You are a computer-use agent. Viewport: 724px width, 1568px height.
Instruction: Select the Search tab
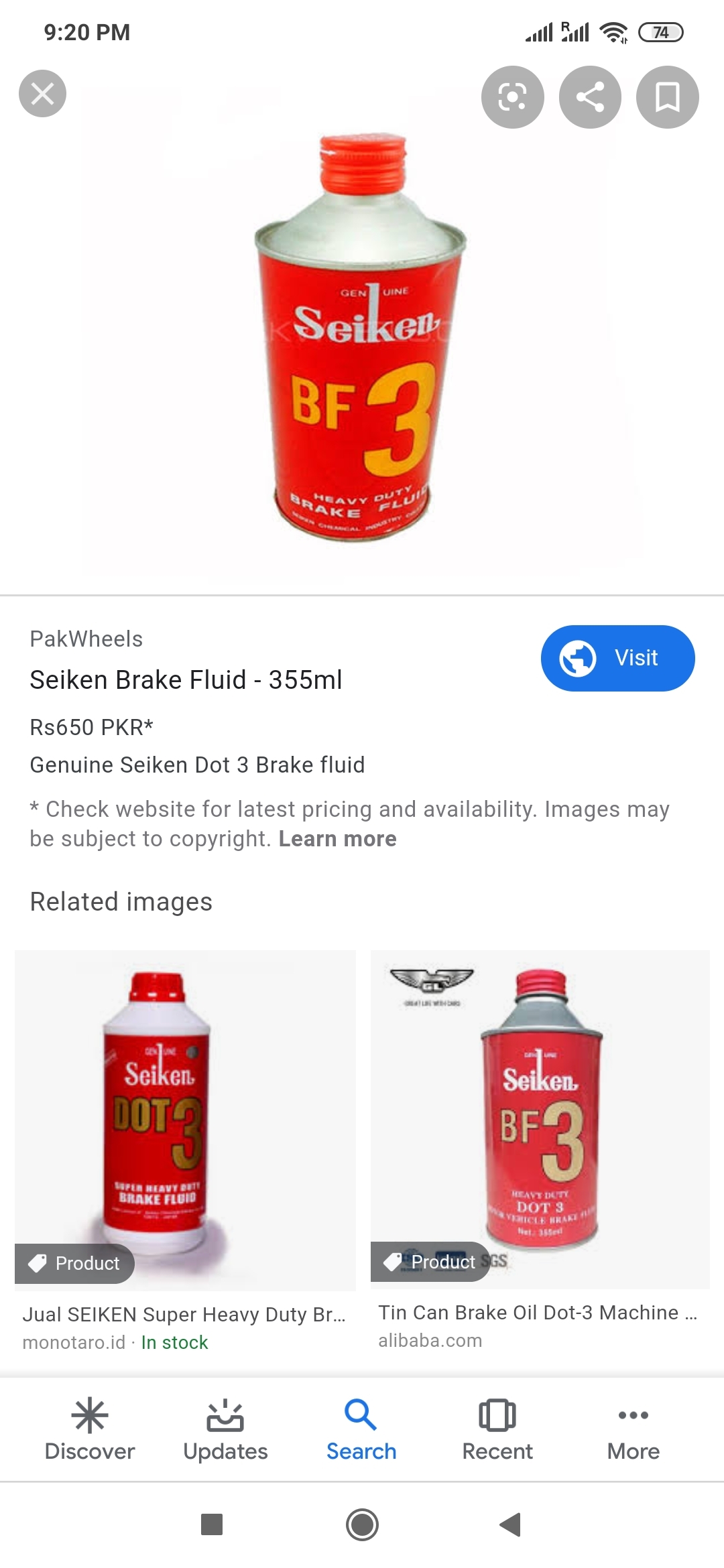[x=361, y=1429]
